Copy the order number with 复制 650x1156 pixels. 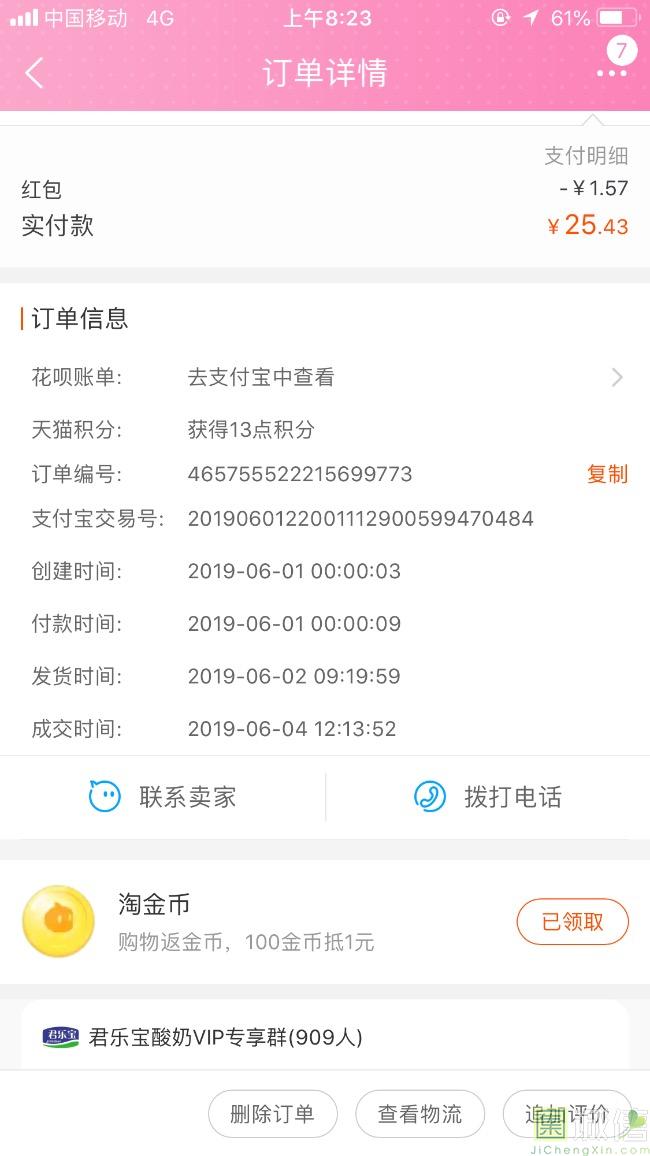(x=607, y=474)
